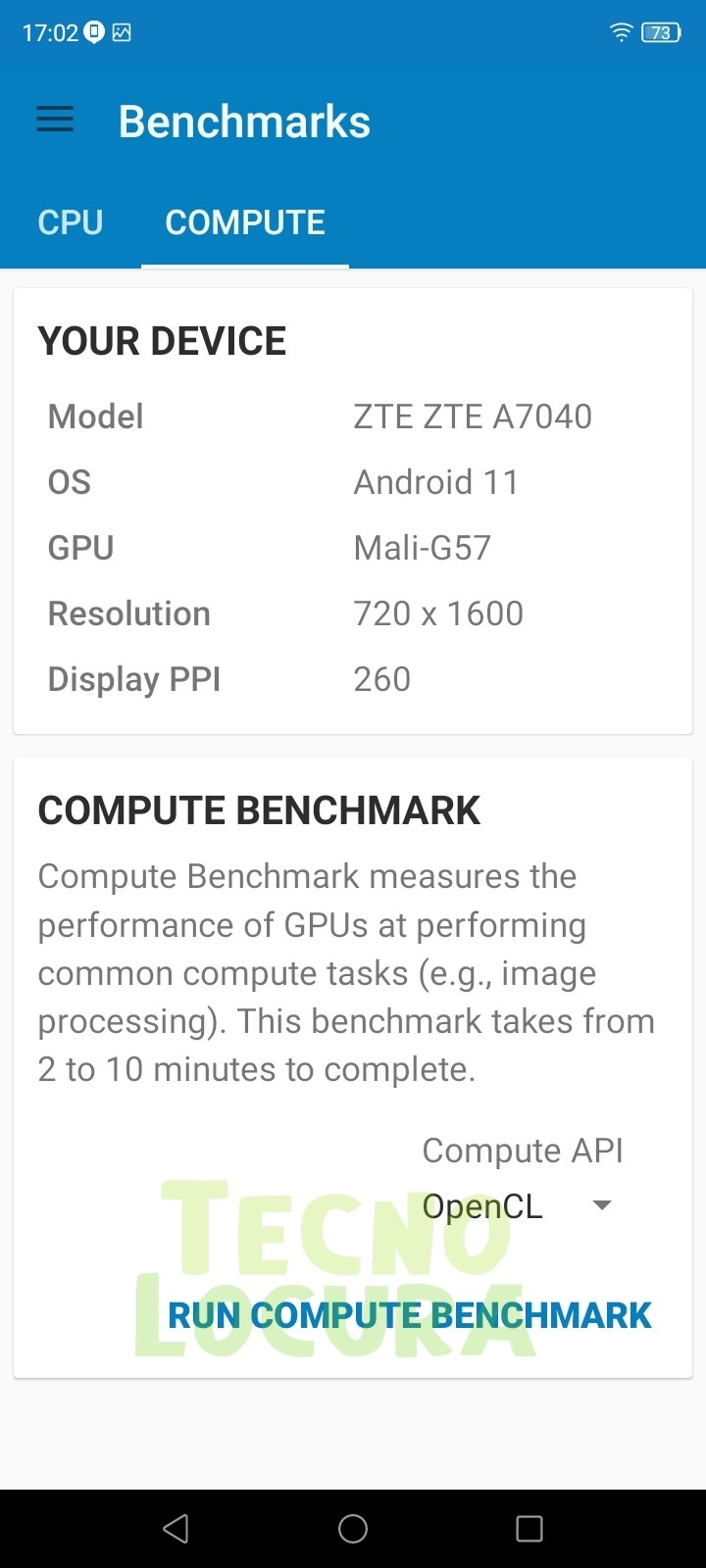706x1568 pixels.
Task: Go back with the system back button
Action: 176,1528
